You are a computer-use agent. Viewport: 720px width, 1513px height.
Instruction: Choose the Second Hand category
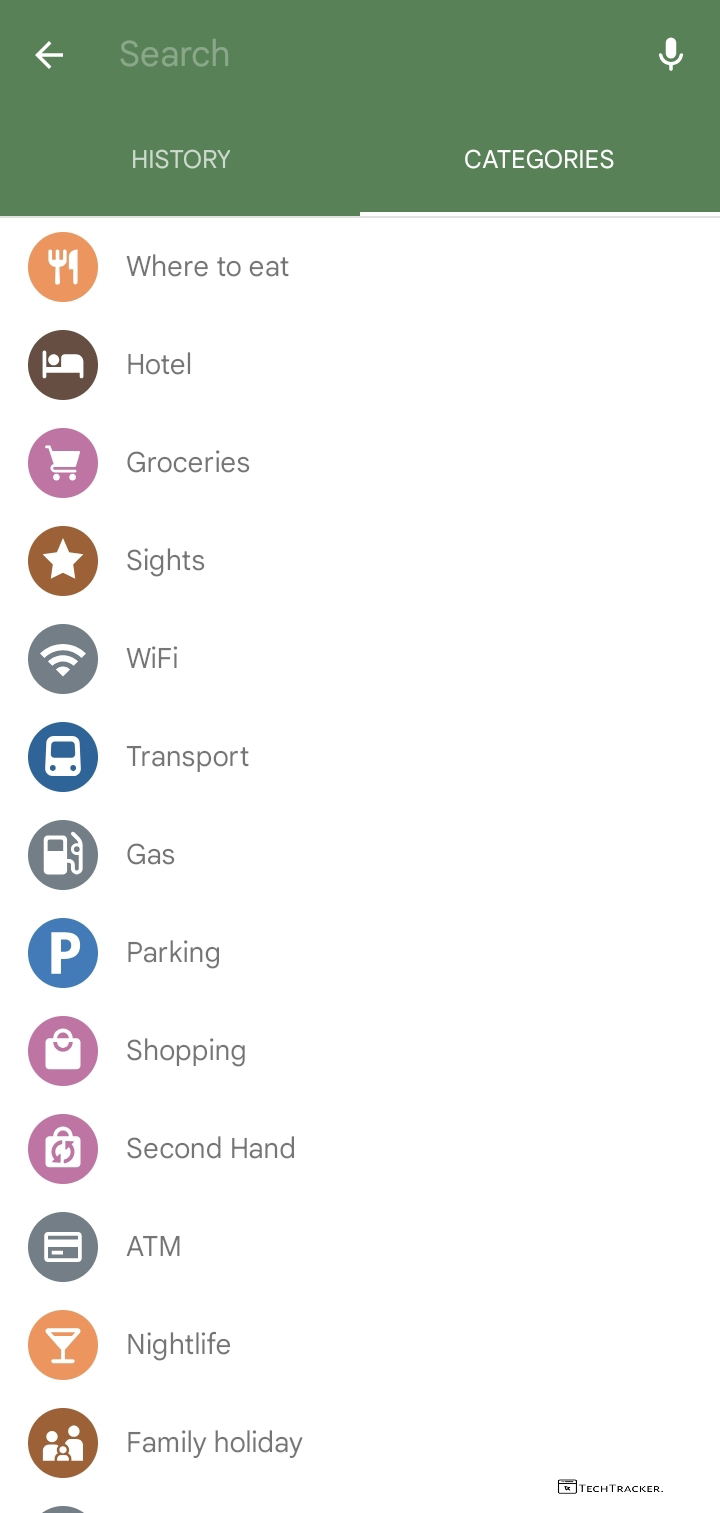click(x=210, y=1149)
